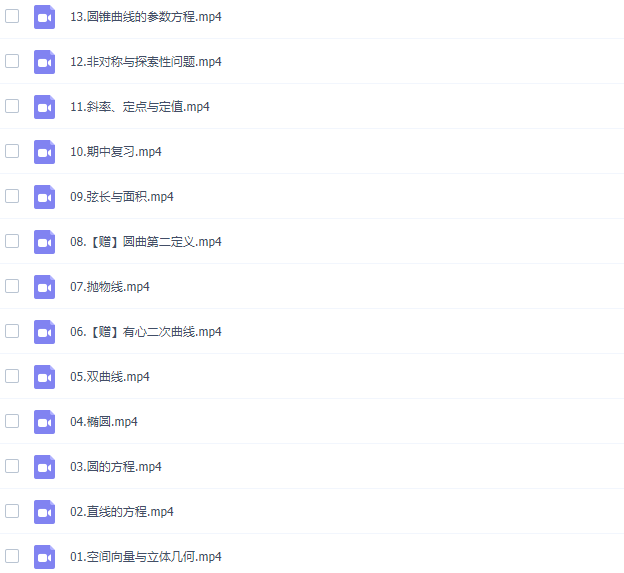Open 03.圆的方程.mp4 video

(x=116, y=467)
